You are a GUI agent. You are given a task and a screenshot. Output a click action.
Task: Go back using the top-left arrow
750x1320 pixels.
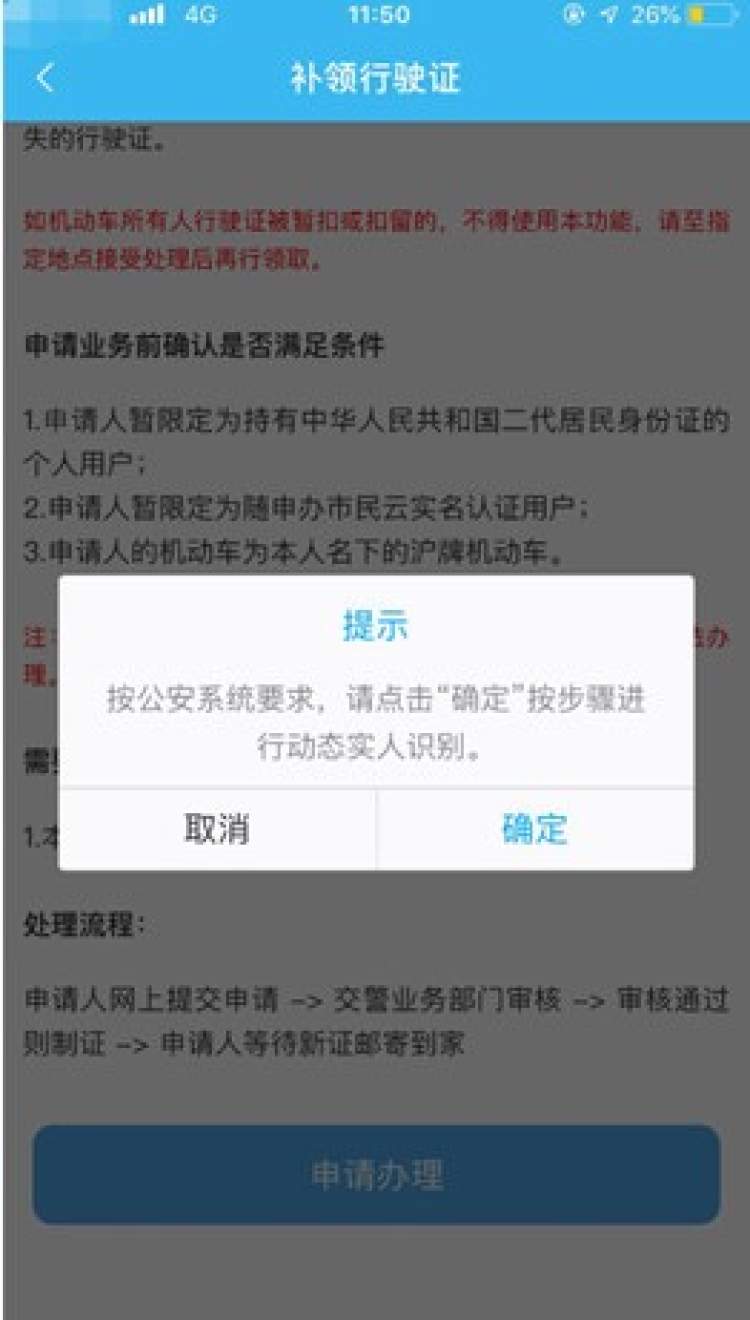(45, 78)
